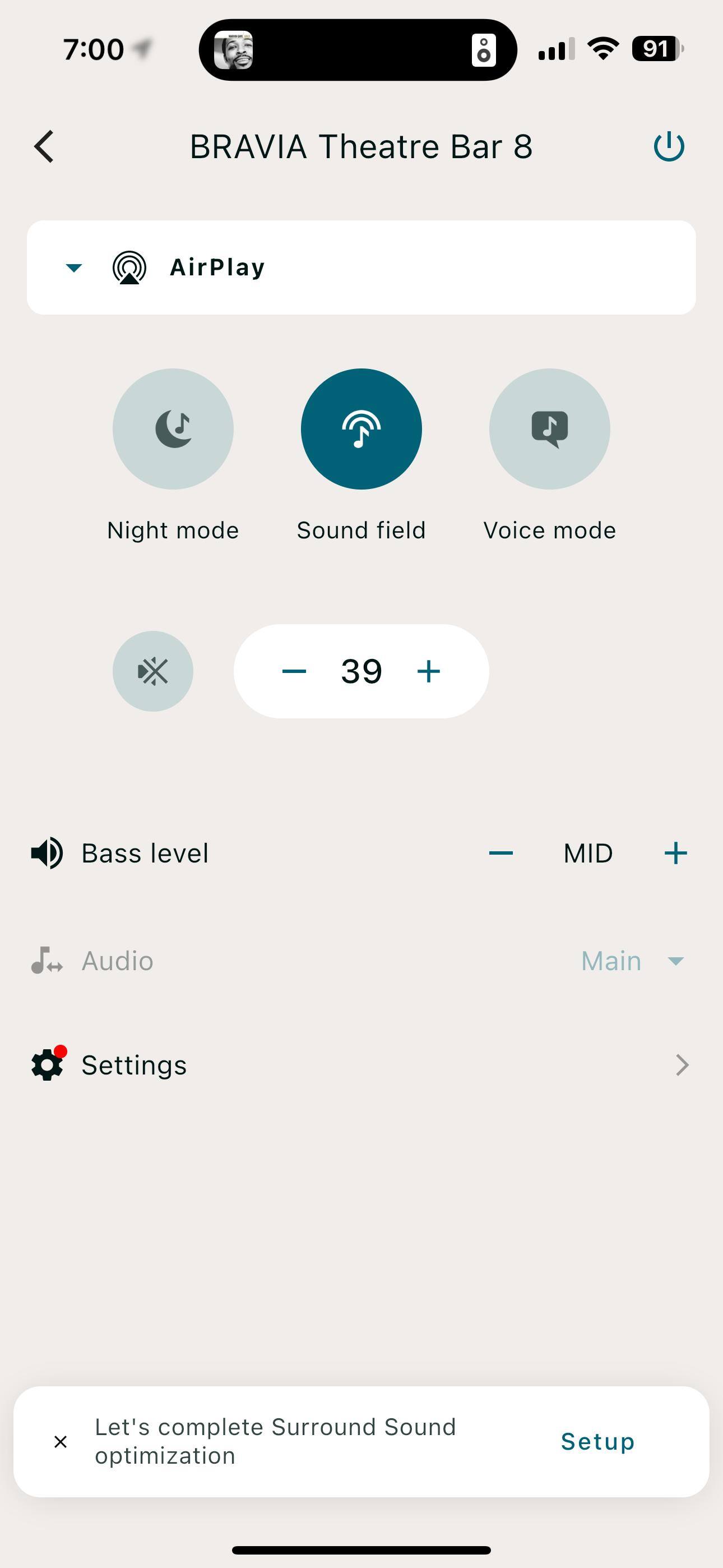The width and height of the screenshot is (723, 1568).
Task: Toggle the soundbar power button
Action: (x=669, y=147)
